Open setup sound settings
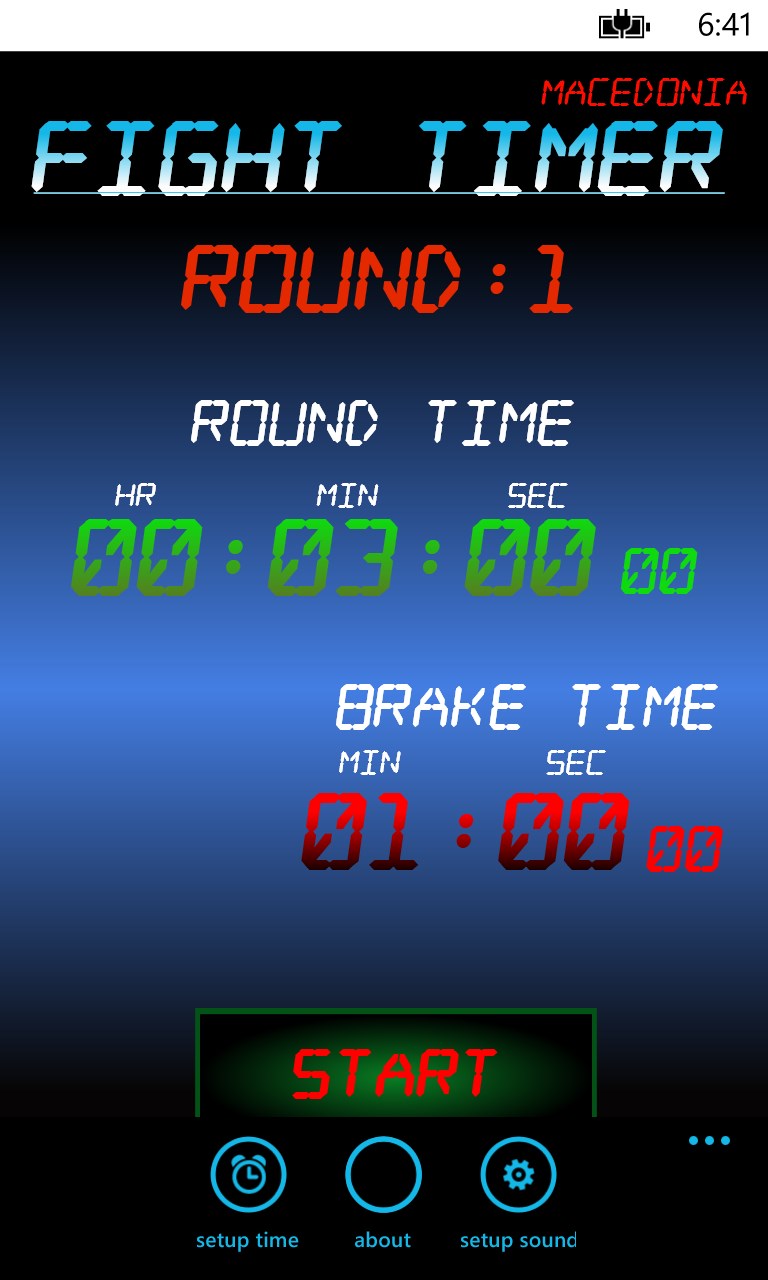 [518, 1176]
